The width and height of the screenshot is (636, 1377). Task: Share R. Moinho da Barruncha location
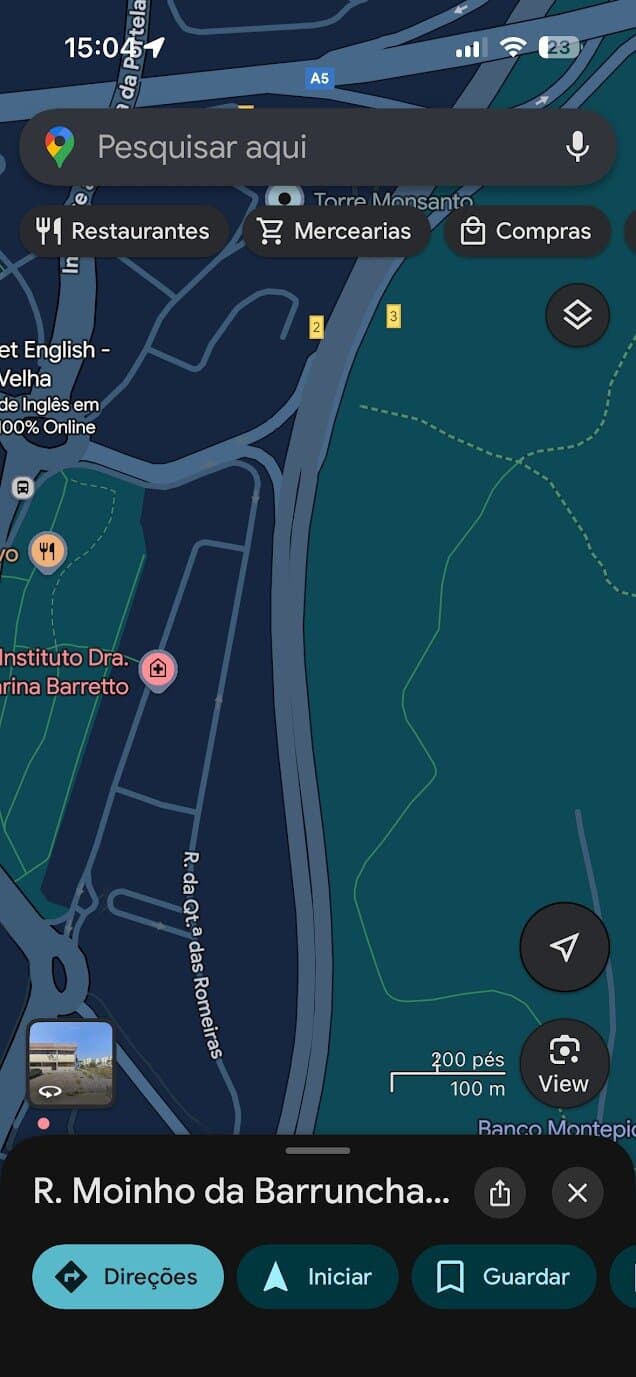[x=500, y=1192]
